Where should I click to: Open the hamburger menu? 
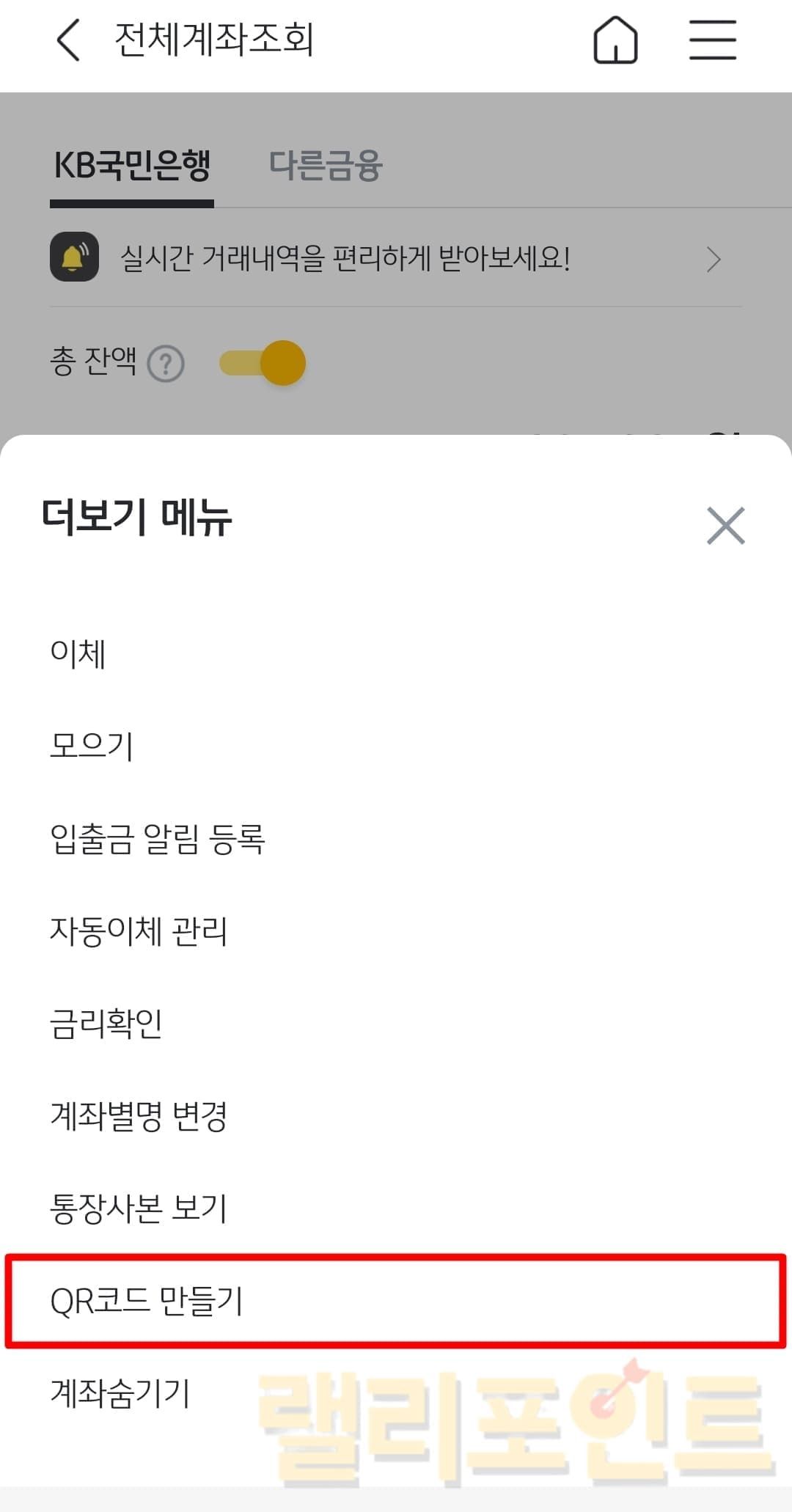coord(712,40)
